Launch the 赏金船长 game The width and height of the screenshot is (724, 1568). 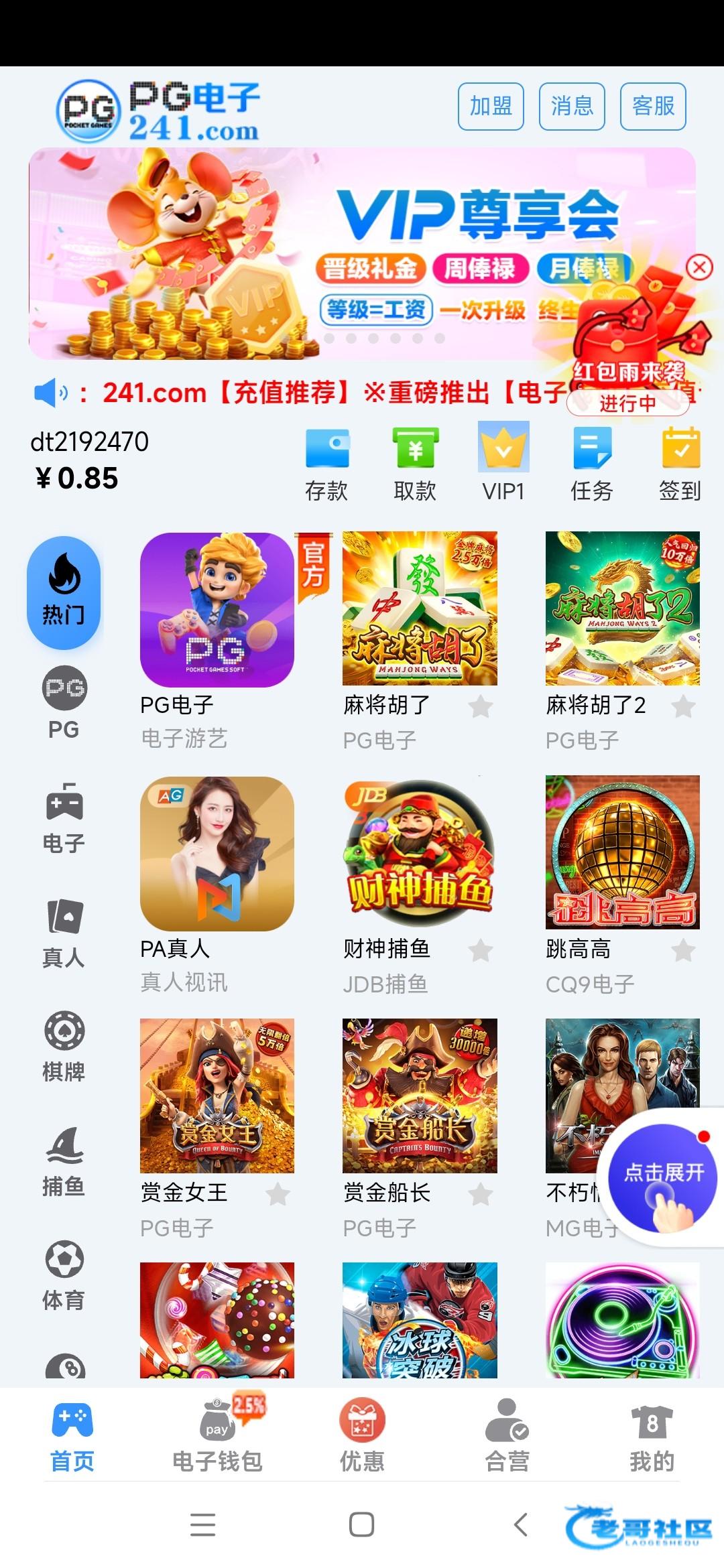(420, 1096)
